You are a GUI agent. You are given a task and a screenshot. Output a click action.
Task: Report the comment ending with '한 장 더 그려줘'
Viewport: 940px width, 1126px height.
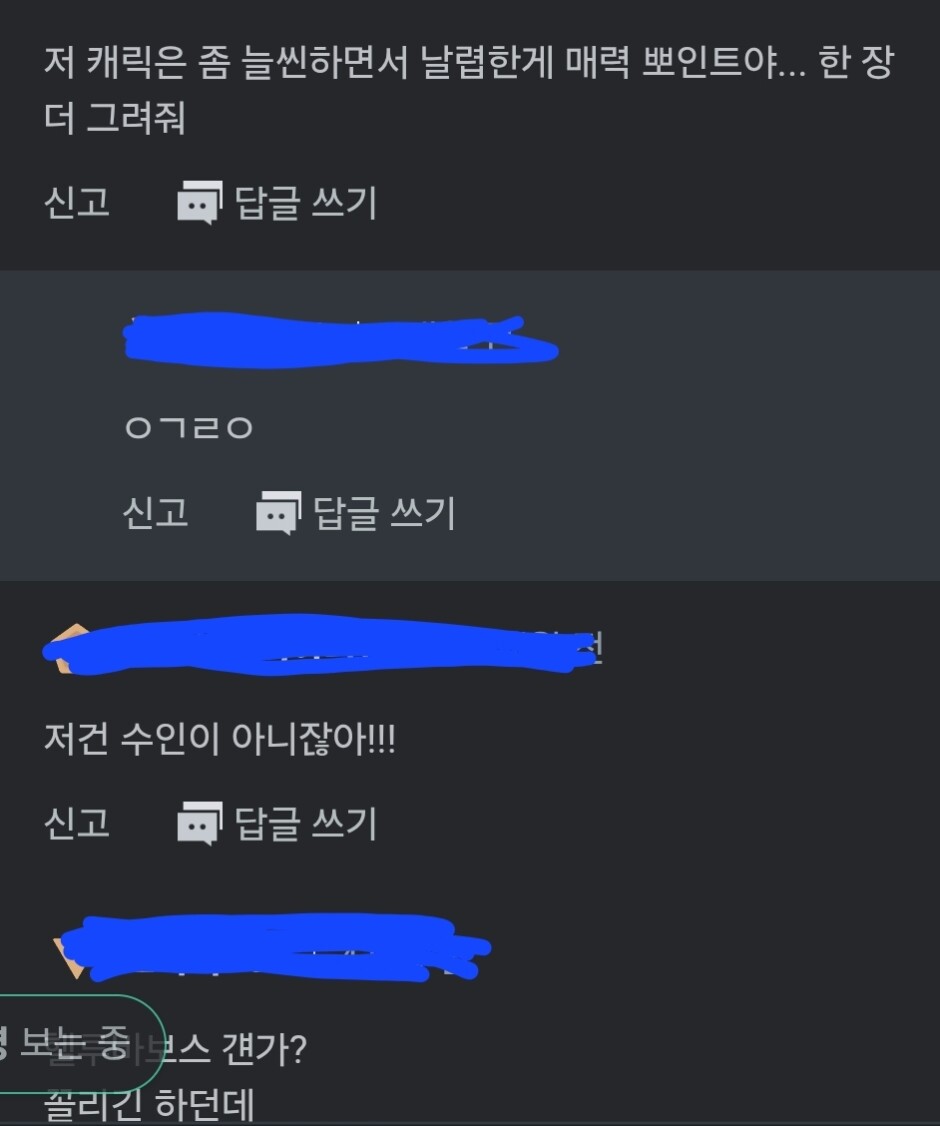[x=77, y=203]
